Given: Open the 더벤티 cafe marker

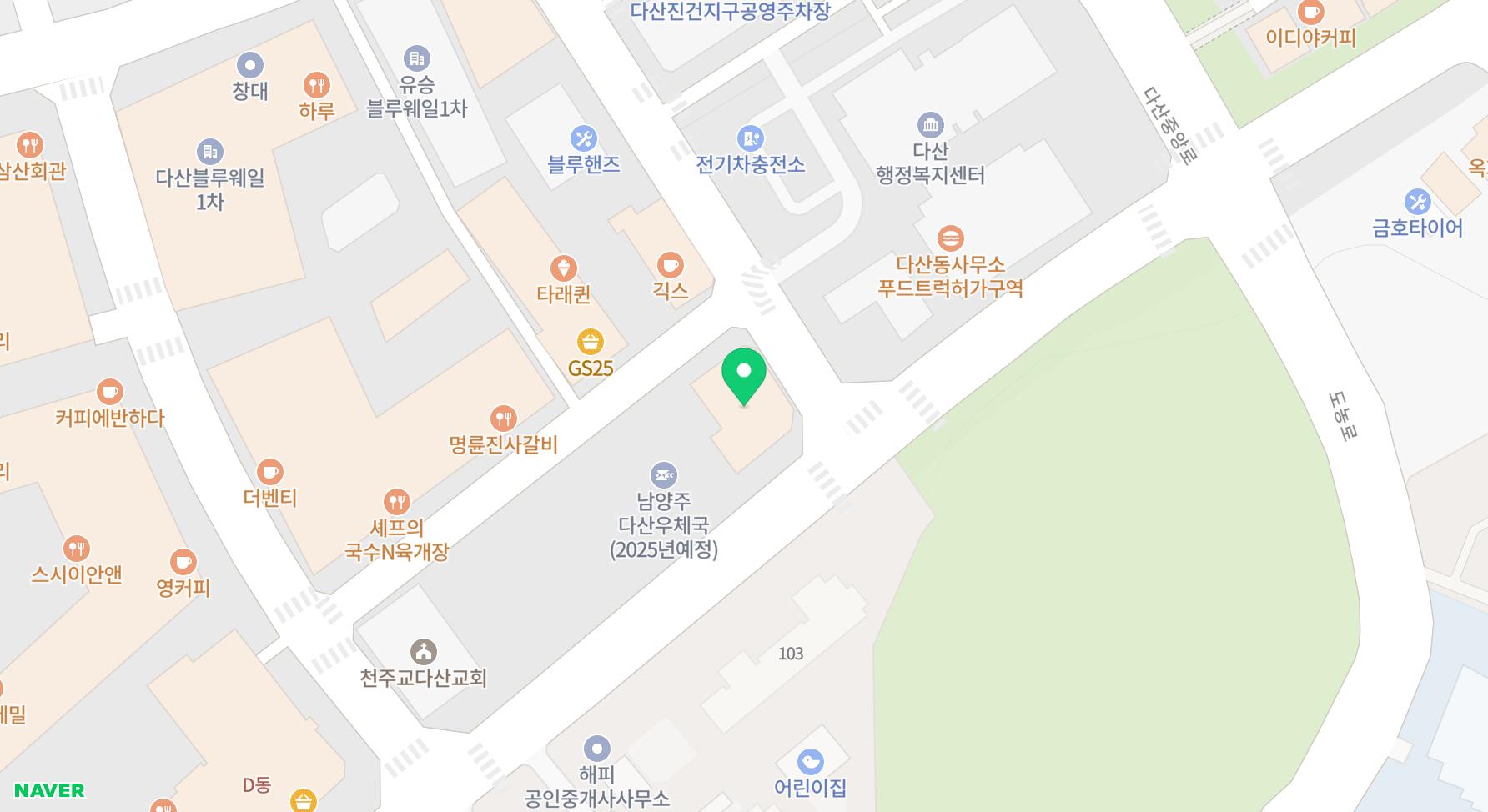Looking at the screenshot, I should [x=269, y=472].
